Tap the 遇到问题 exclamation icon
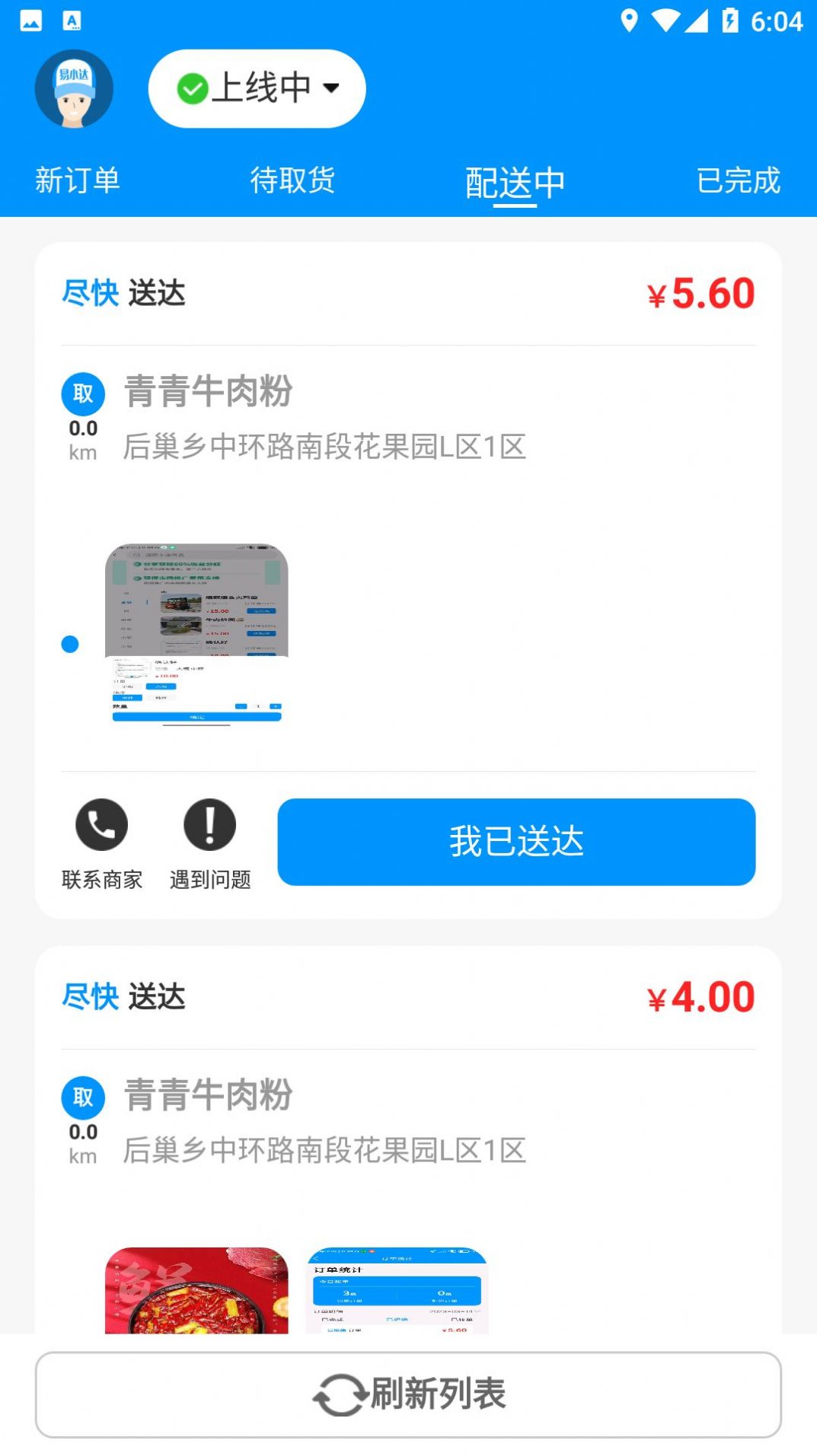817x1456 pixels. click(x=209, y=824)
